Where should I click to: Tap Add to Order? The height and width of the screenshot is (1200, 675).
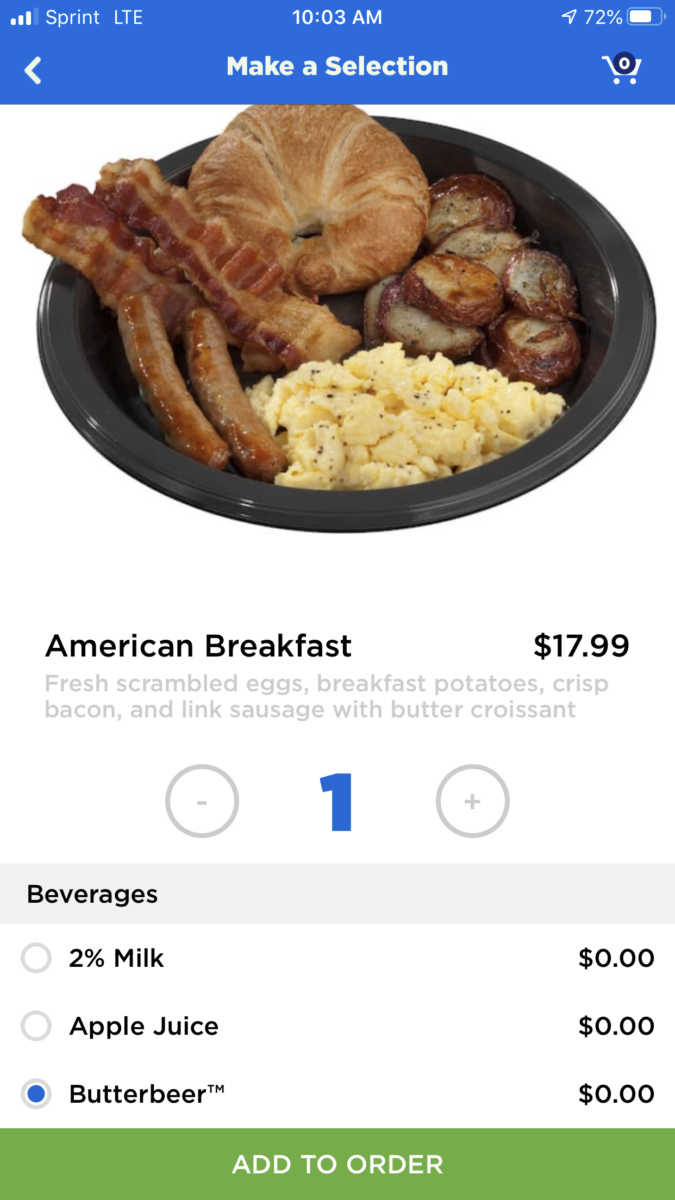(337, 1164)
